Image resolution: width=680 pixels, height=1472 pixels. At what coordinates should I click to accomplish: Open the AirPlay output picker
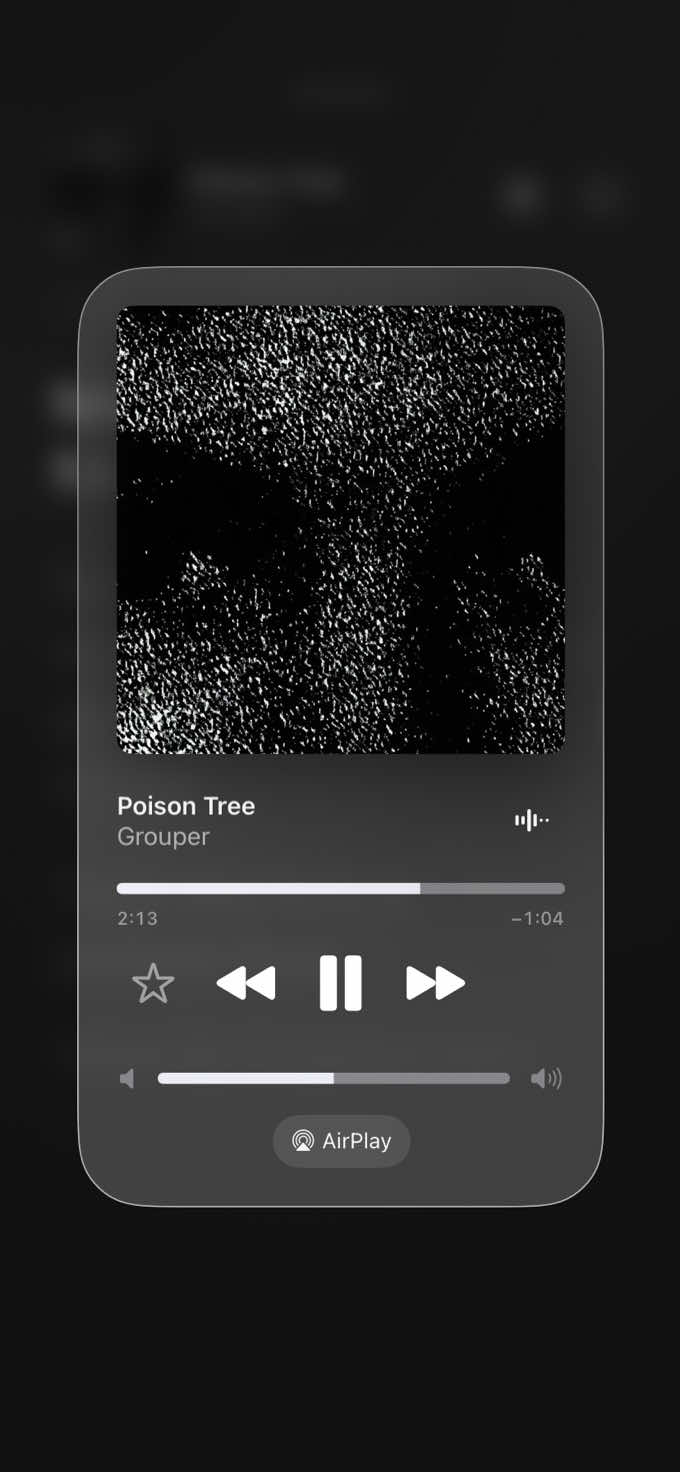pyautogui.click(x=341, y=1141)
